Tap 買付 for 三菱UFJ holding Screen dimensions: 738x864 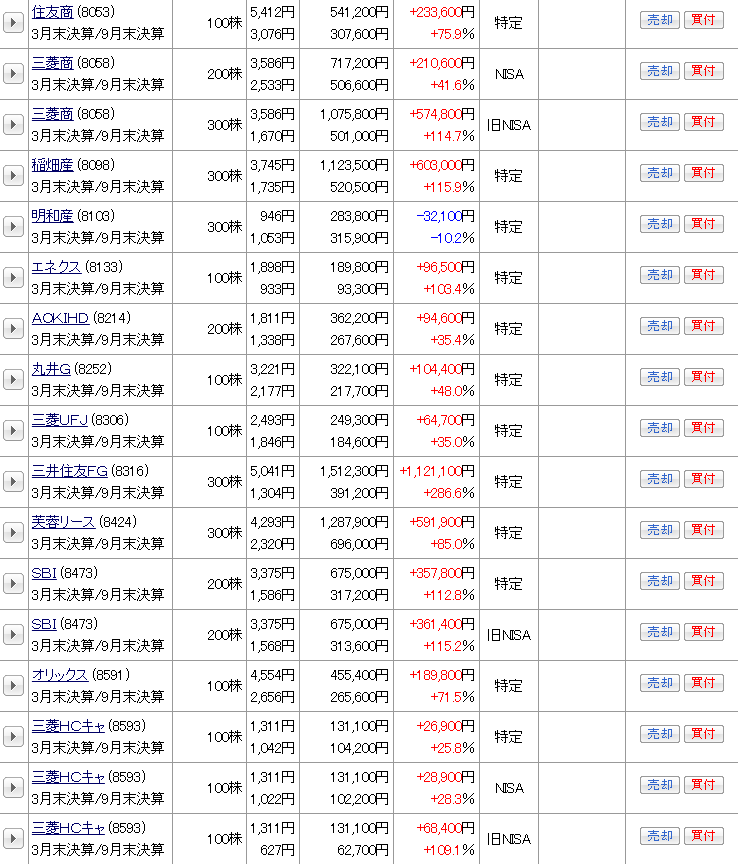[x=703, y=428]
